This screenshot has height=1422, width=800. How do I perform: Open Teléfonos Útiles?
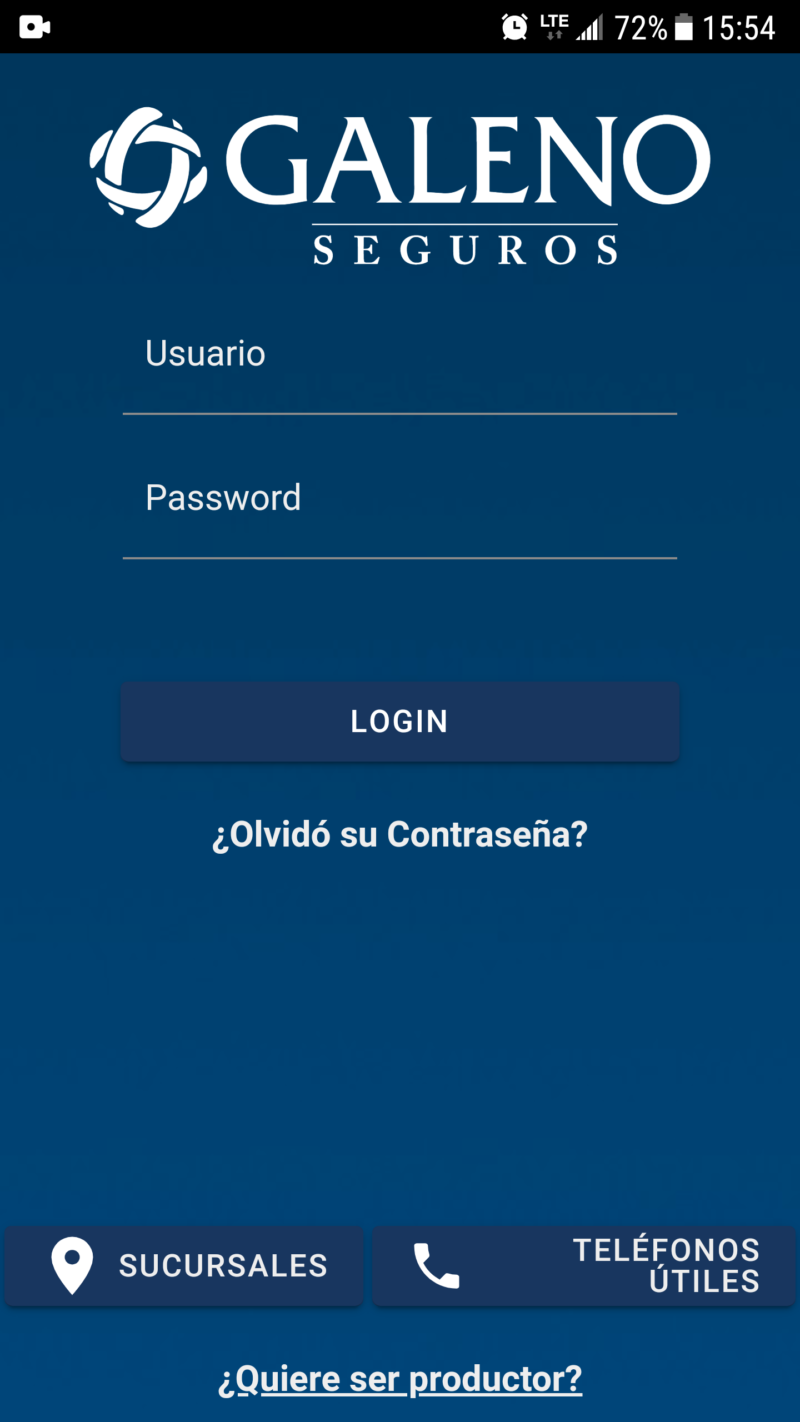click(584, 1266)
